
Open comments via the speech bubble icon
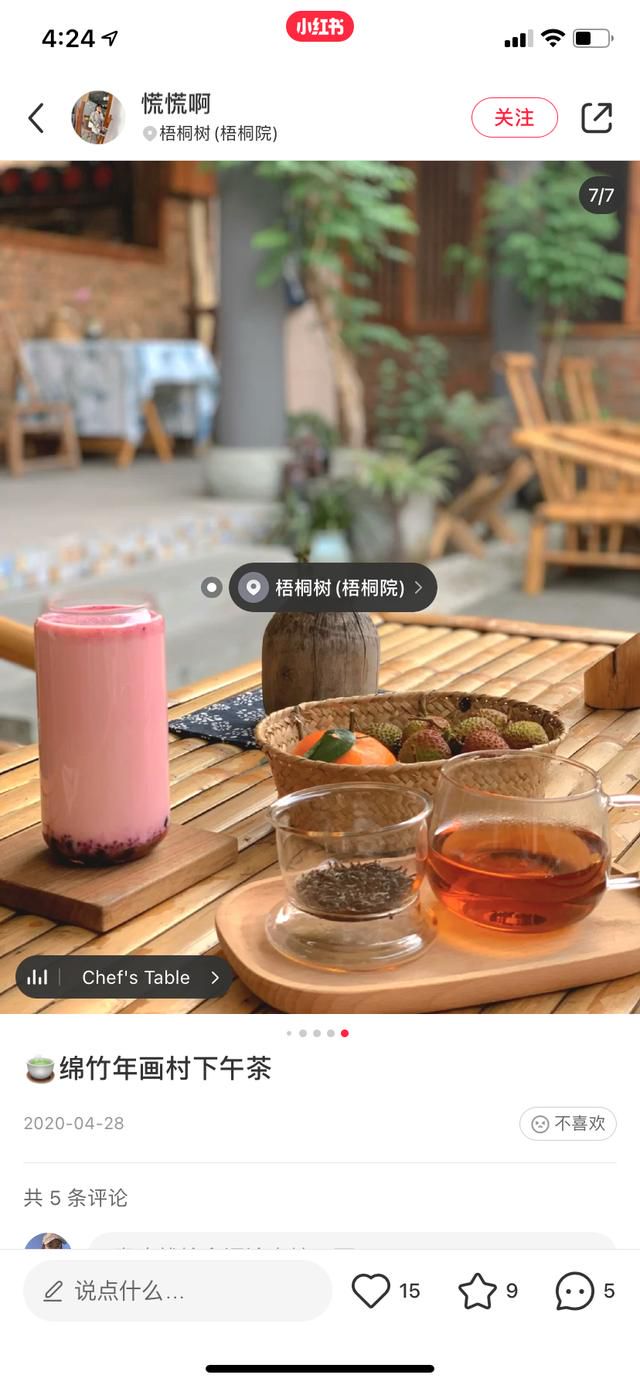[575, 1291]
